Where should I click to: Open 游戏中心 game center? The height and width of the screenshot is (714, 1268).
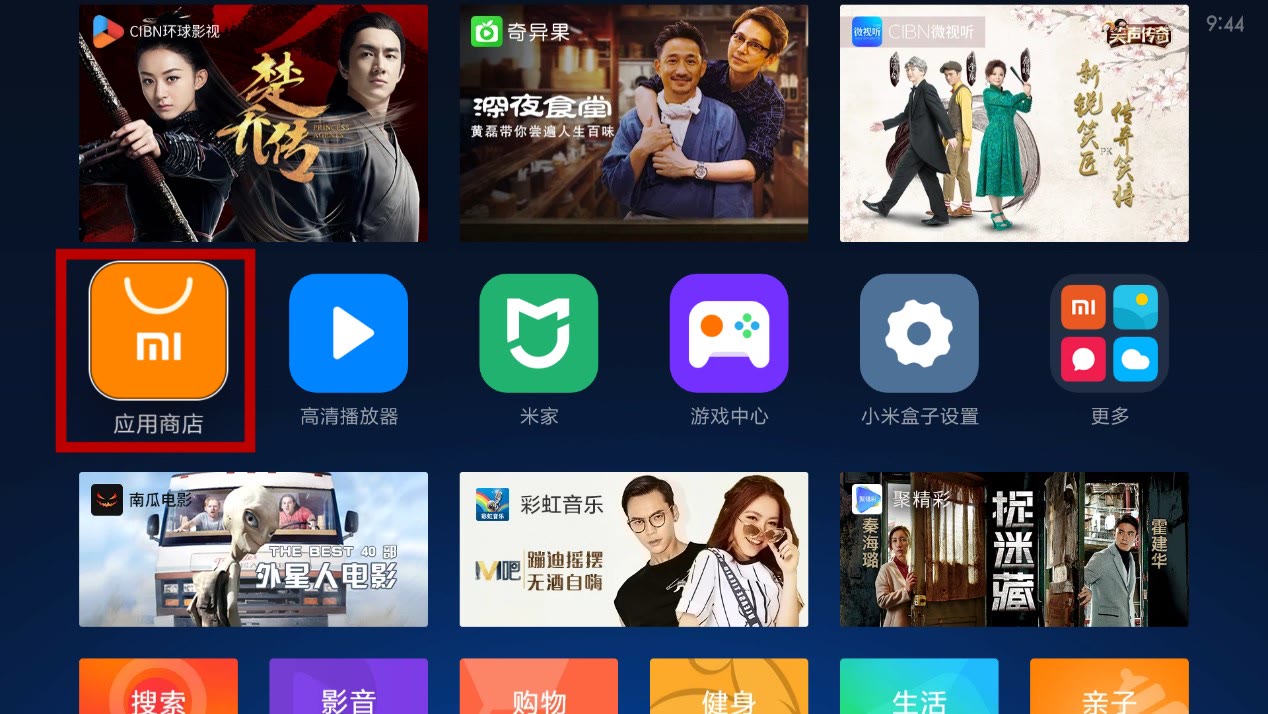click(728, 333)
